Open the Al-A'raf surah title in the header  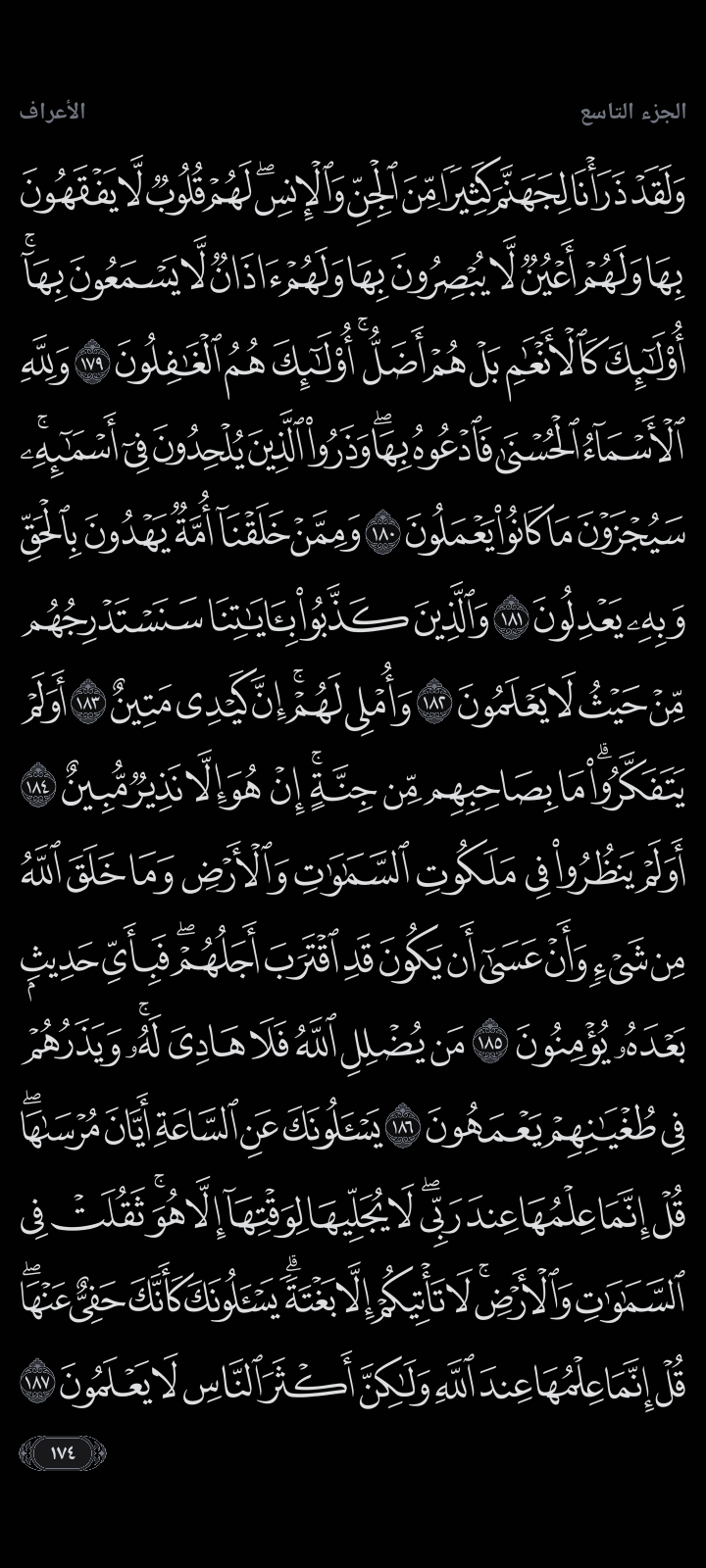(x=52, y=112)
